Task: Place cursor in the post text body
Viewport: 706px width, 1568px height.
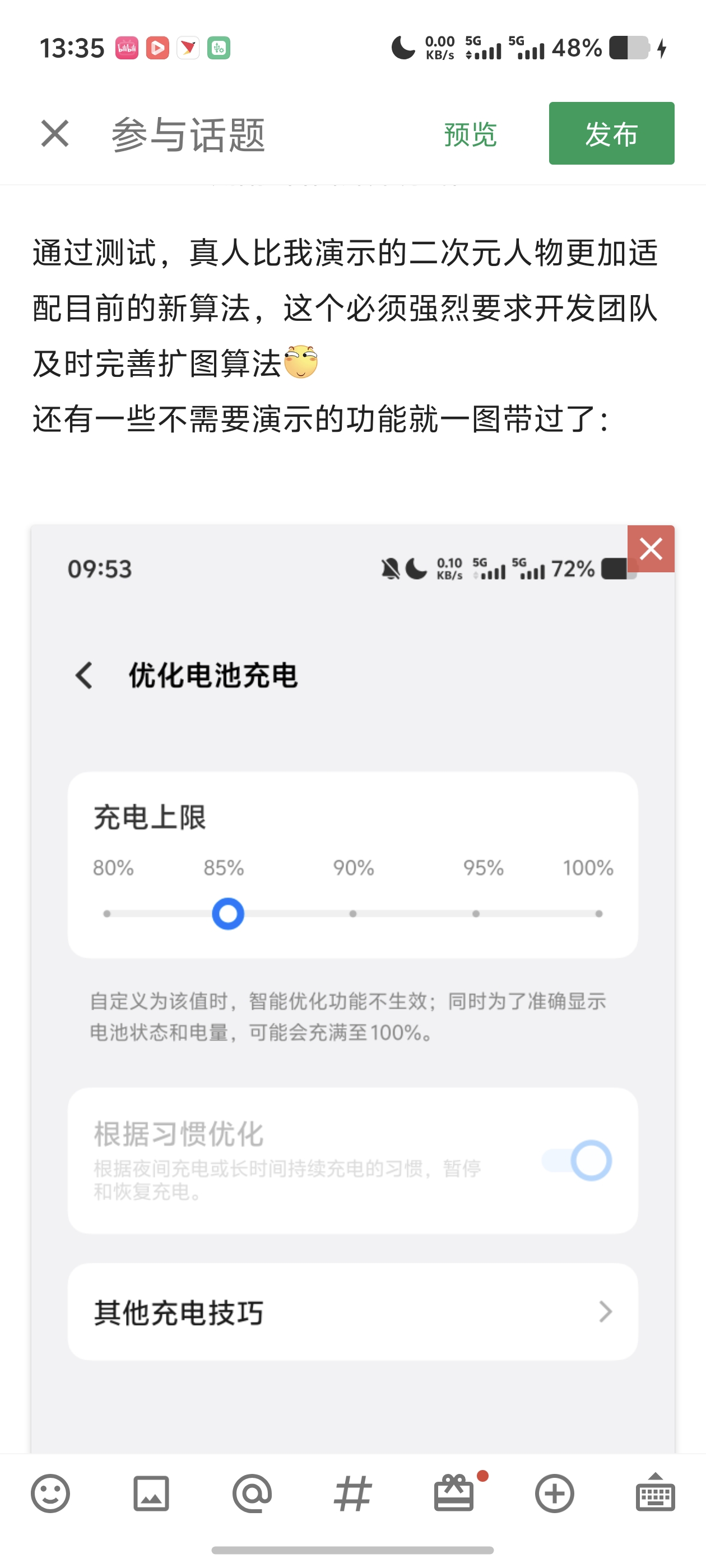Action: [345, 335]
